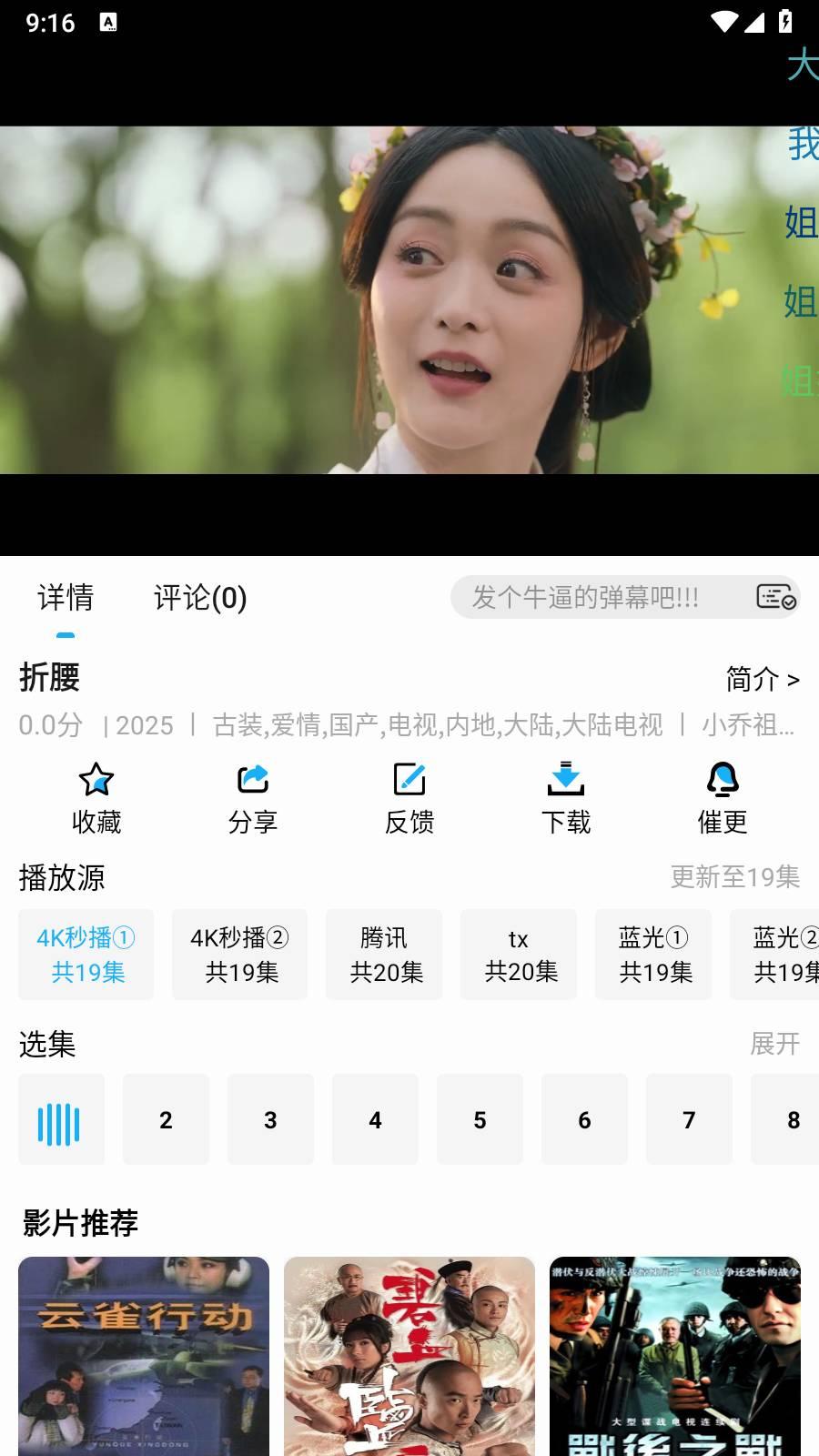Open danmaku settings icon beside comment box
The height and width of the screenshot is (1456, 819).
tap(776, 599)
